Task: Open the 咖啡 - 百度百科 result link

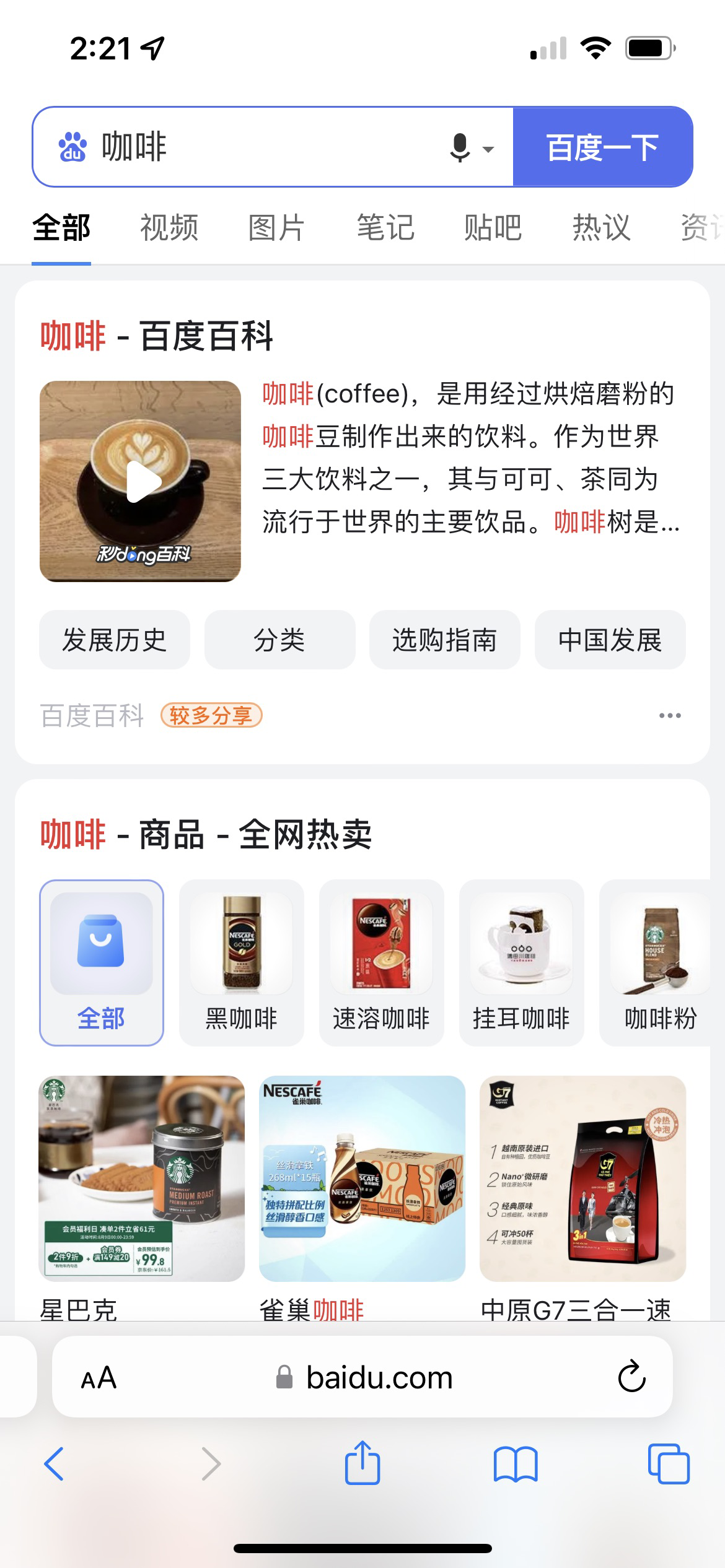Action: coord(158,334)
